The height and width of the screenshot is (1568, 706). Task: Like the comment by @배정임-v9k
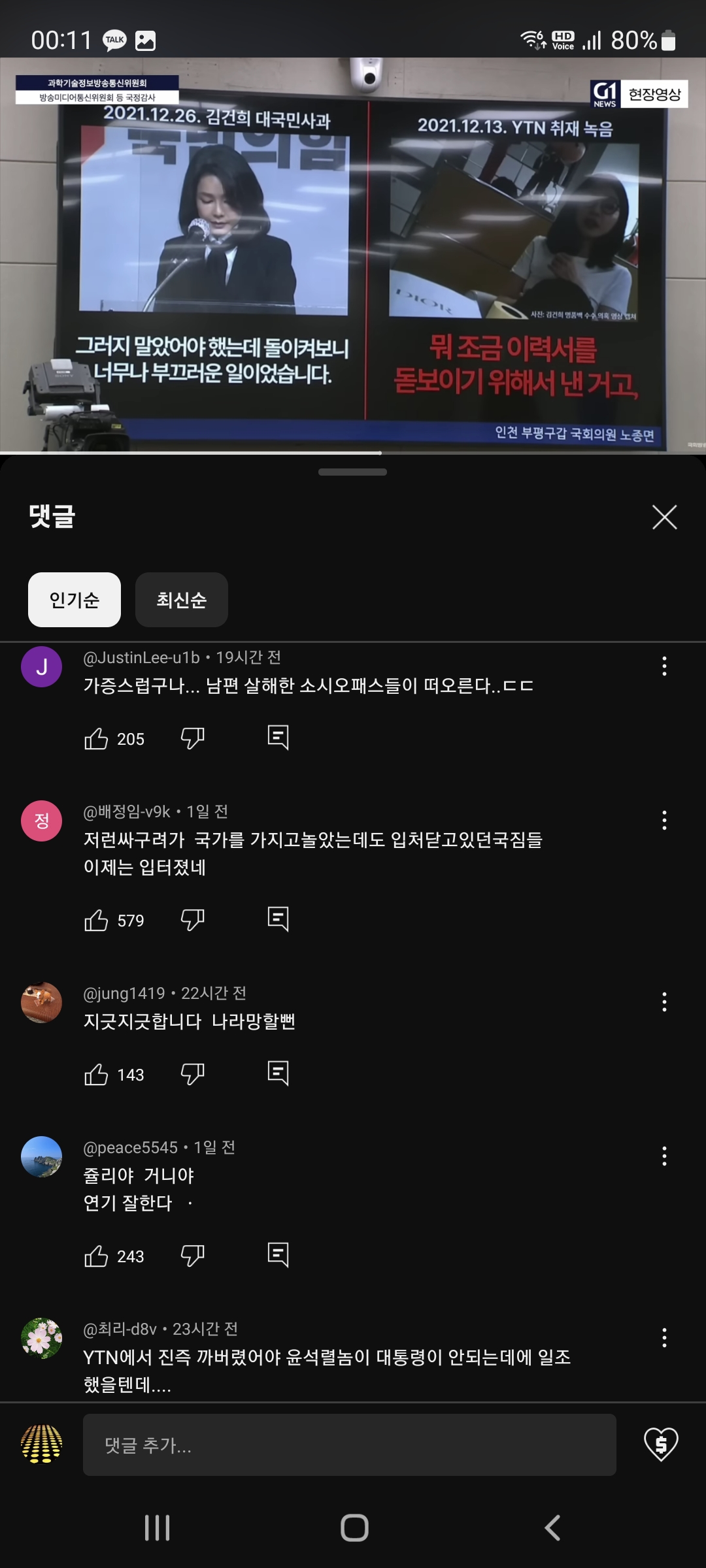[x=96, y=921]
